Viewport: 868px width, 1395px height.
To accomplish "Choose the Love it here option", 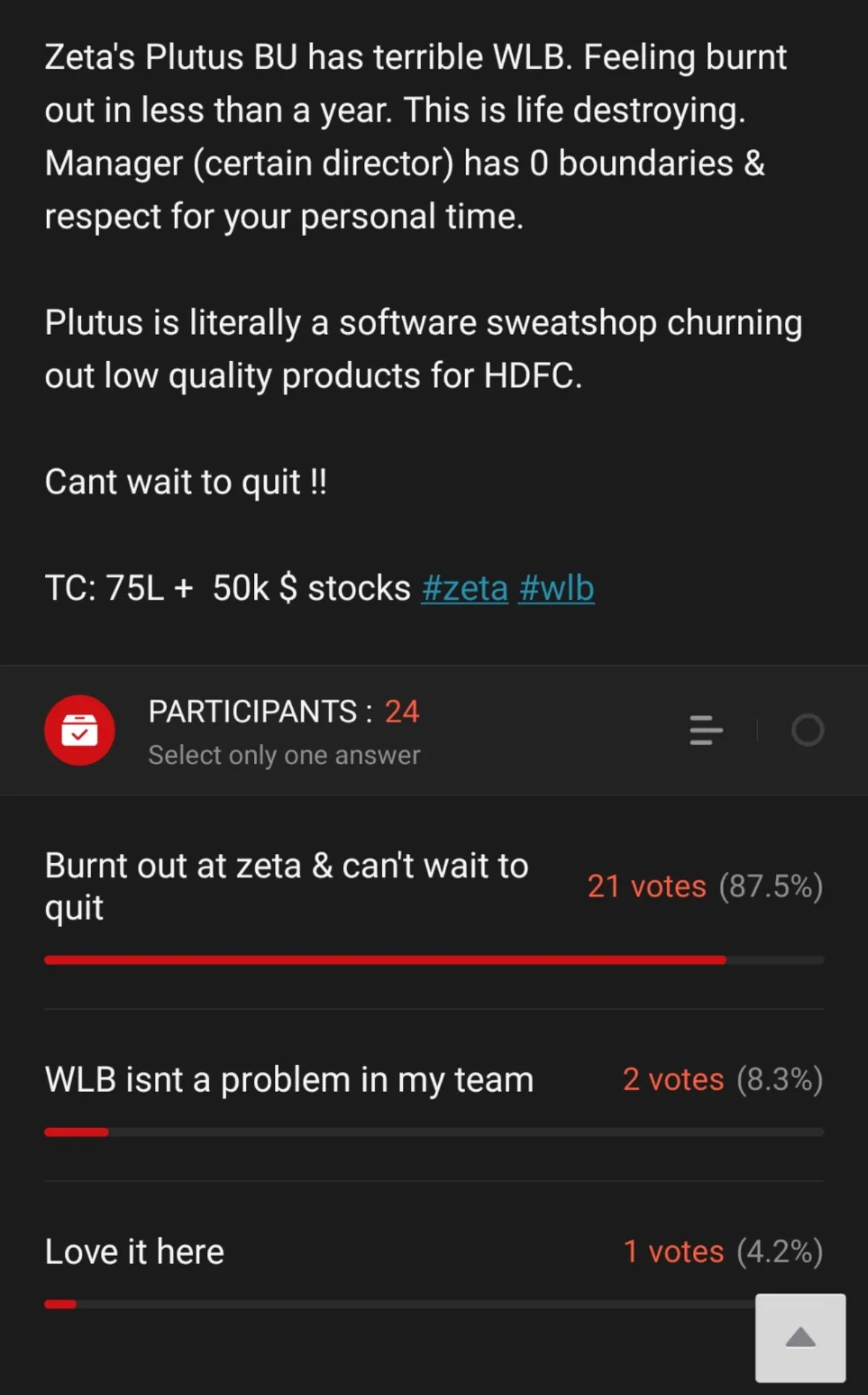I will click(135, 1252).
